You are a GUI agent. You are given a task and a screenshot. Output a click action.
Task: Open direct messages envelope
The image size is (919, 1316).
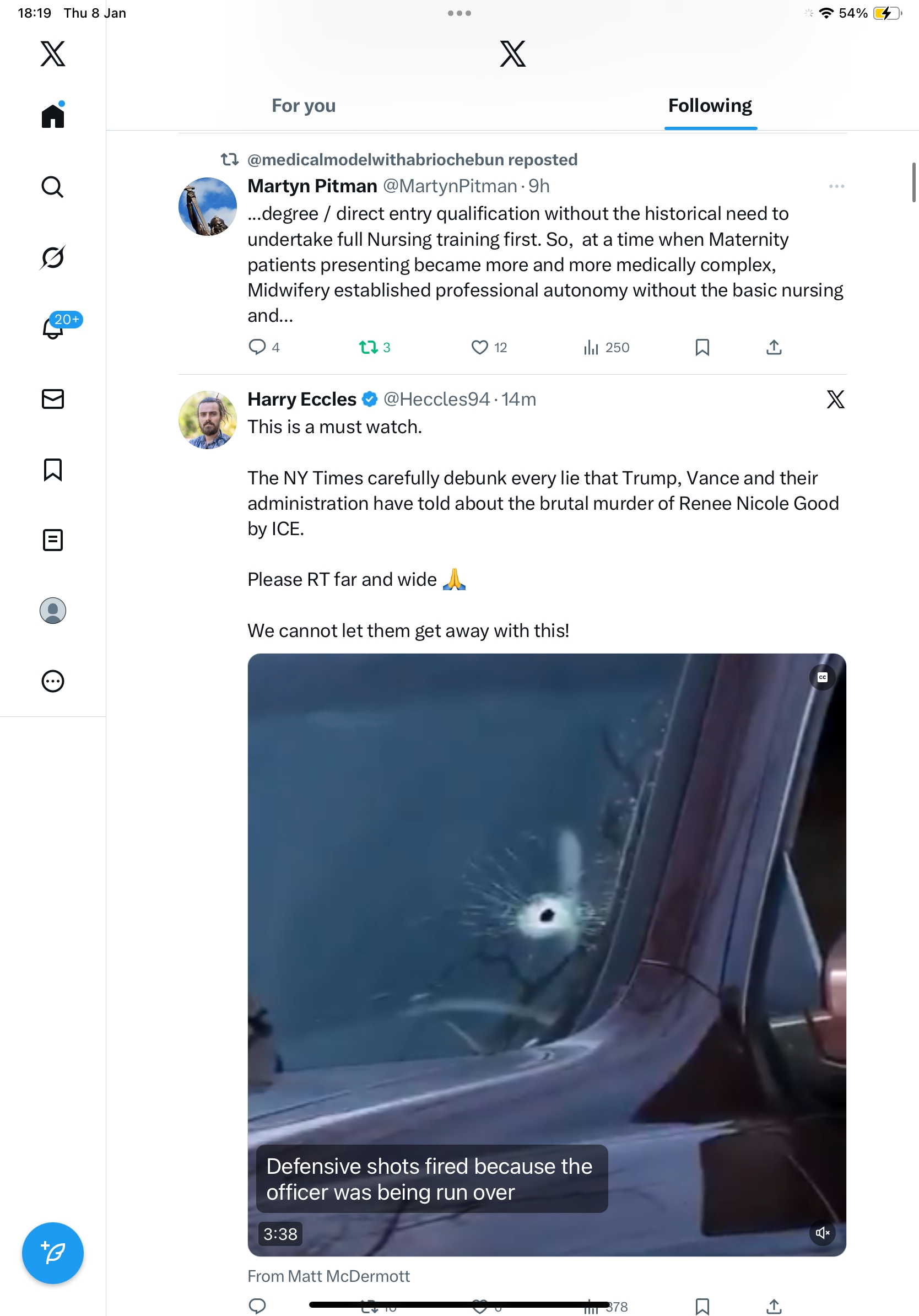[x=53, y=399]
